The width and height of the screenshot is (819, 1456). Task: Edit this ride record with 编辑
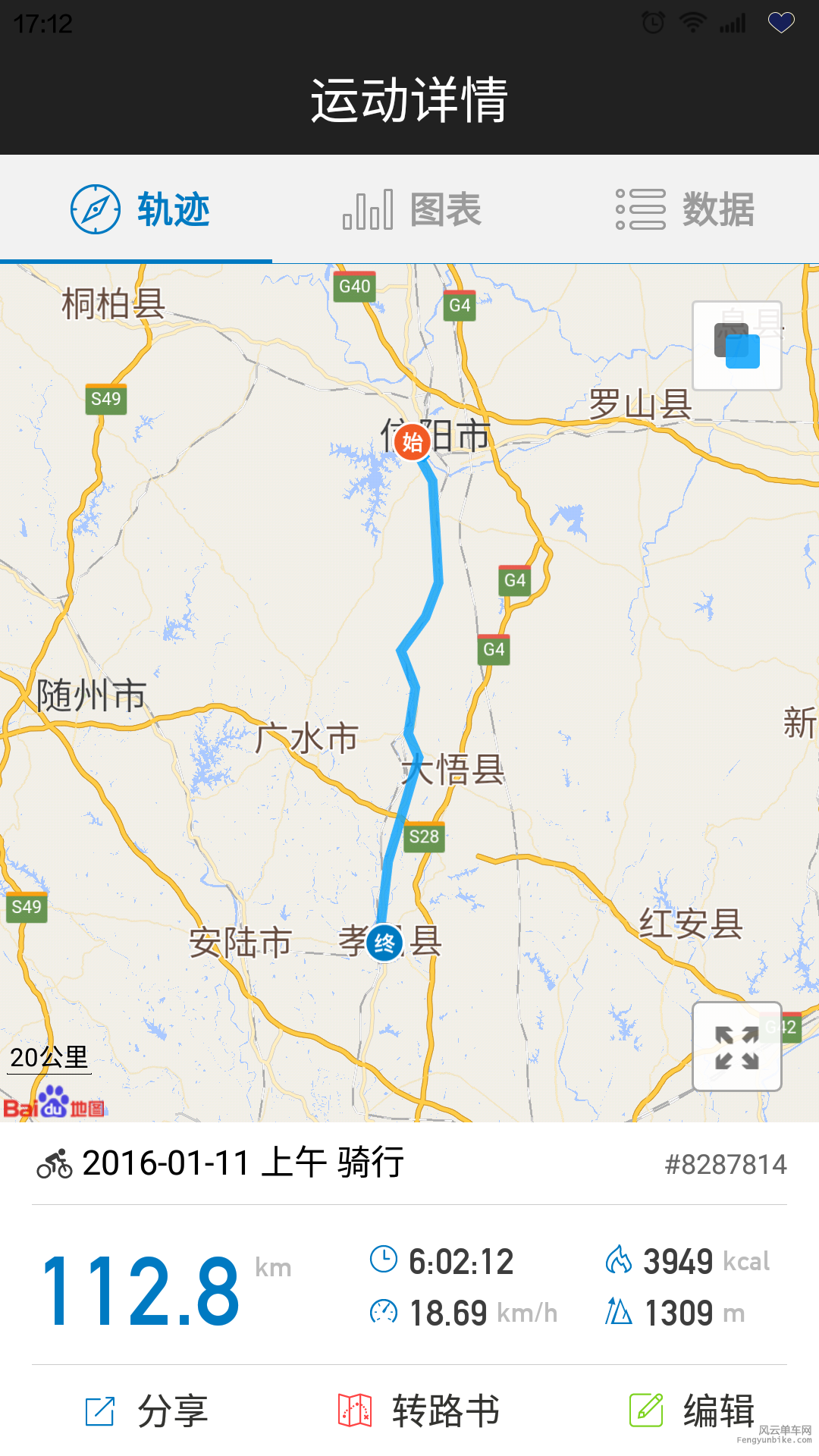[692, 1411]
